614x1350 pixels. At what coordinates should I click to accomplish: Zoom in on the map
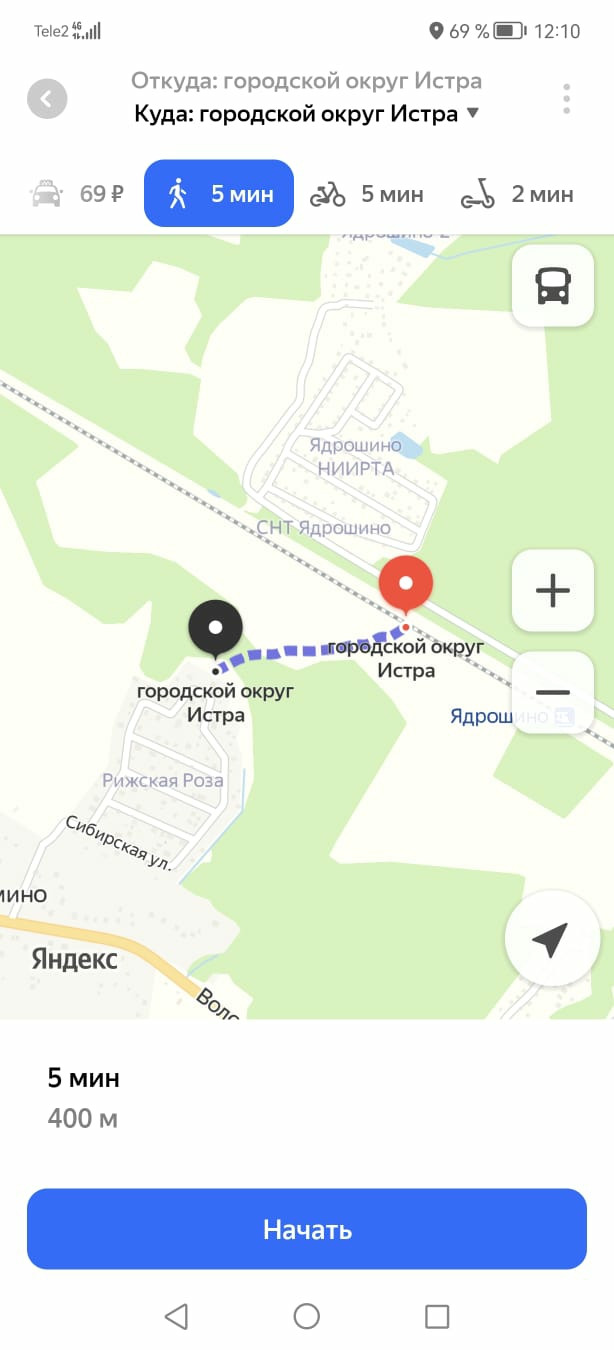(552, 591)
